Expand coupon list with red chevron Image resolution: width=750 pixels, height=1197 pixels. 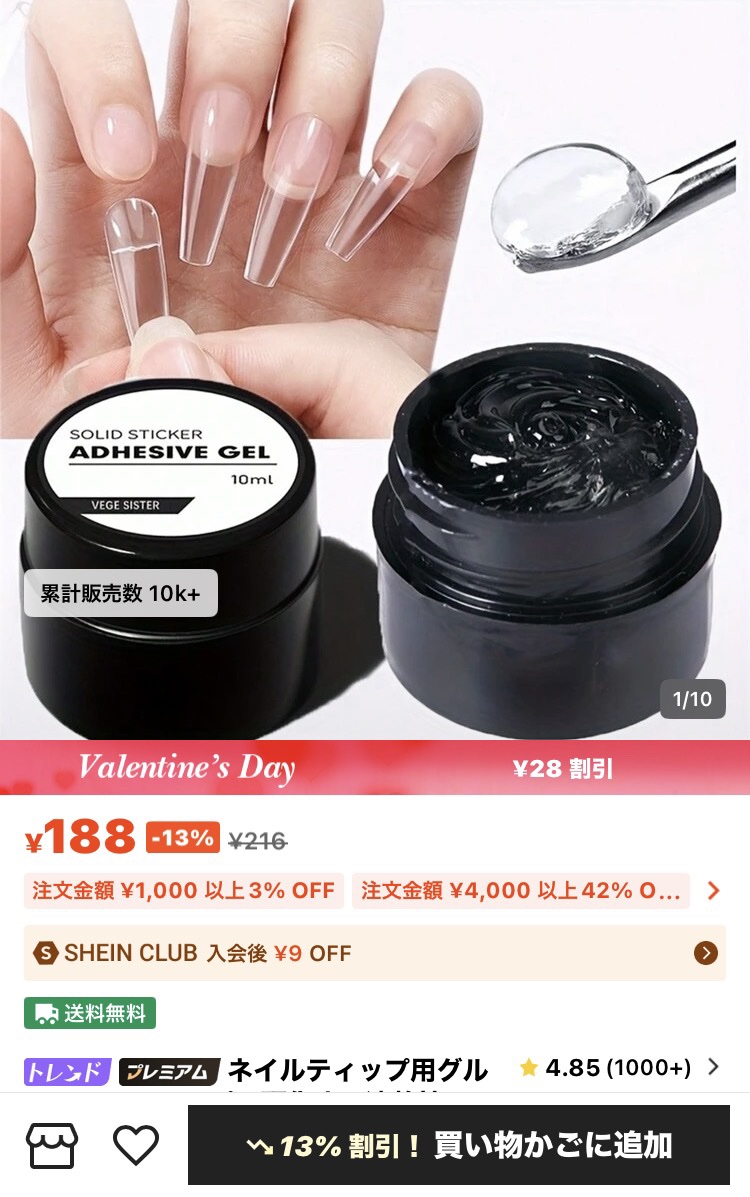coord(713,891)
